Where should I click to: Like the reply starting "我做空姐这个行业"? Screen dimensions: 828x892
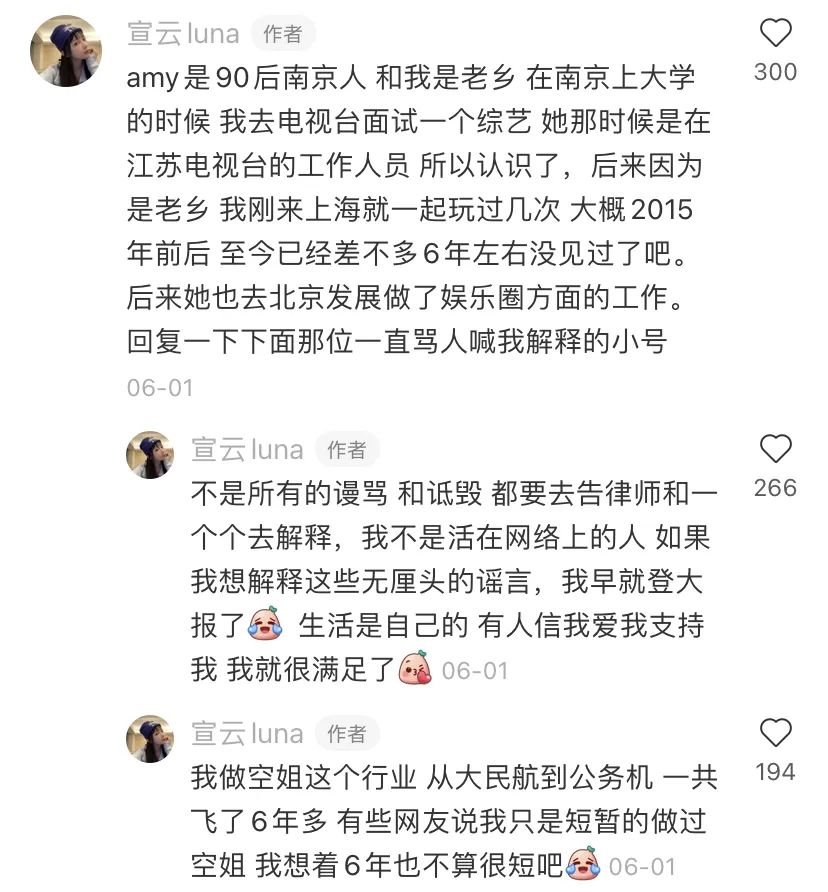775,734
